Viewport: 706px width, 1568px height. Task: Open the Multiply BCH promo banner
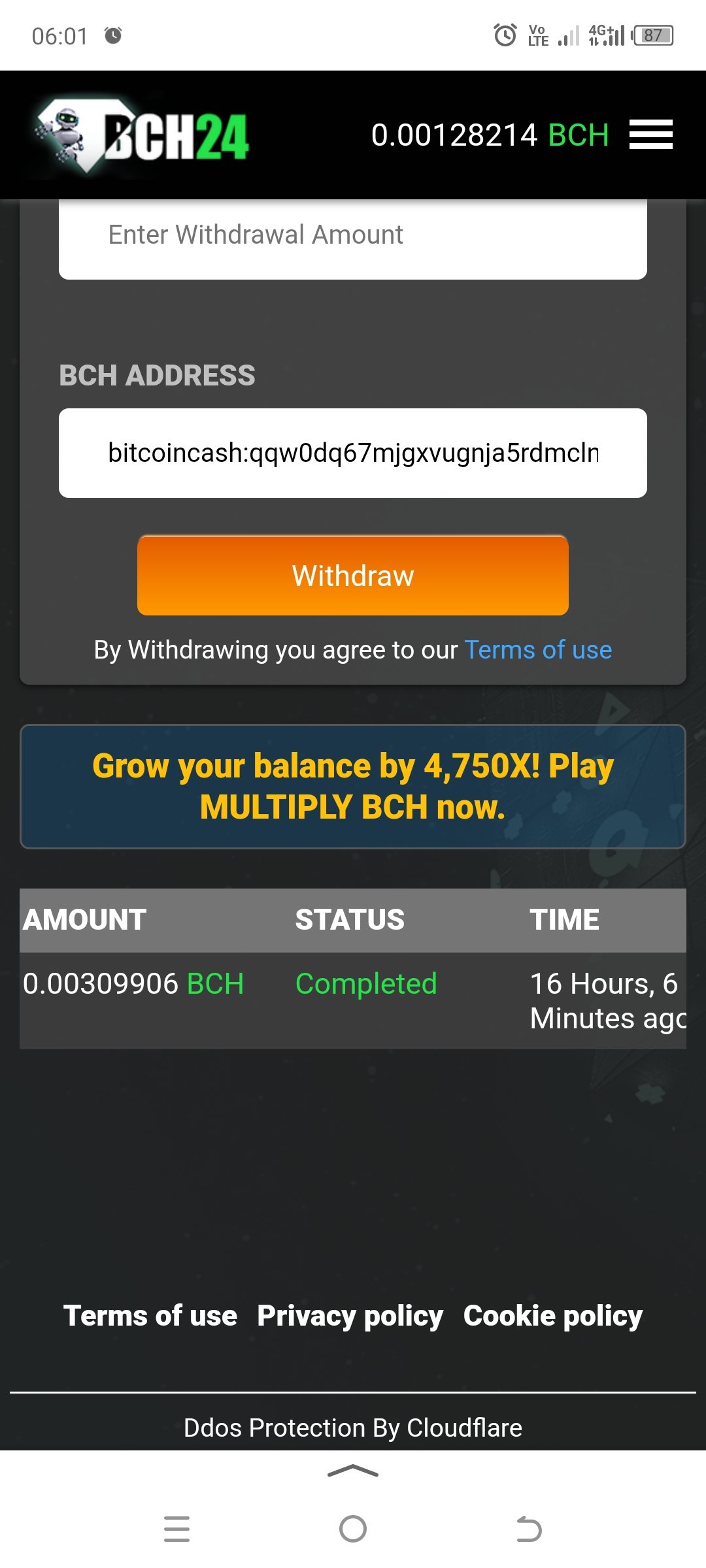353,786
